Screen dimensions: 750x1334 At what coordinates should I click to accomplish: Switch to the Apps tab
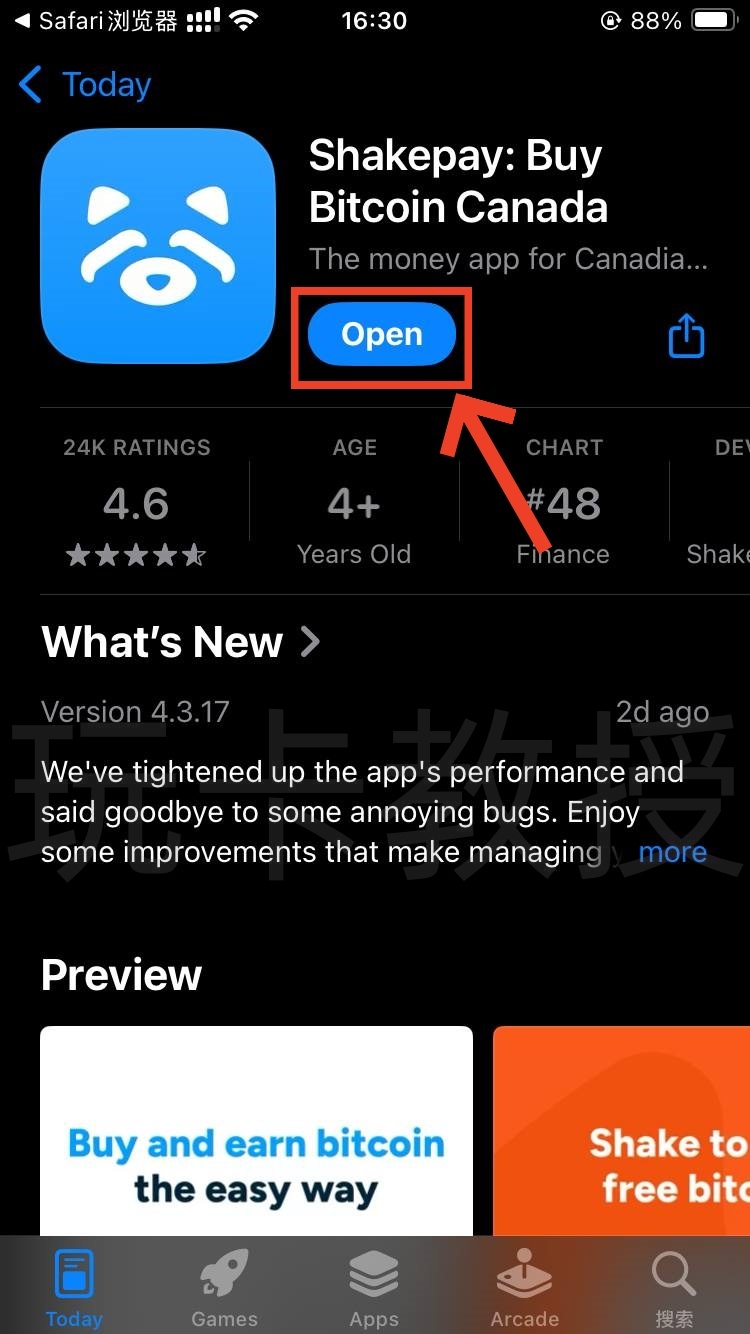(374, 1289)
